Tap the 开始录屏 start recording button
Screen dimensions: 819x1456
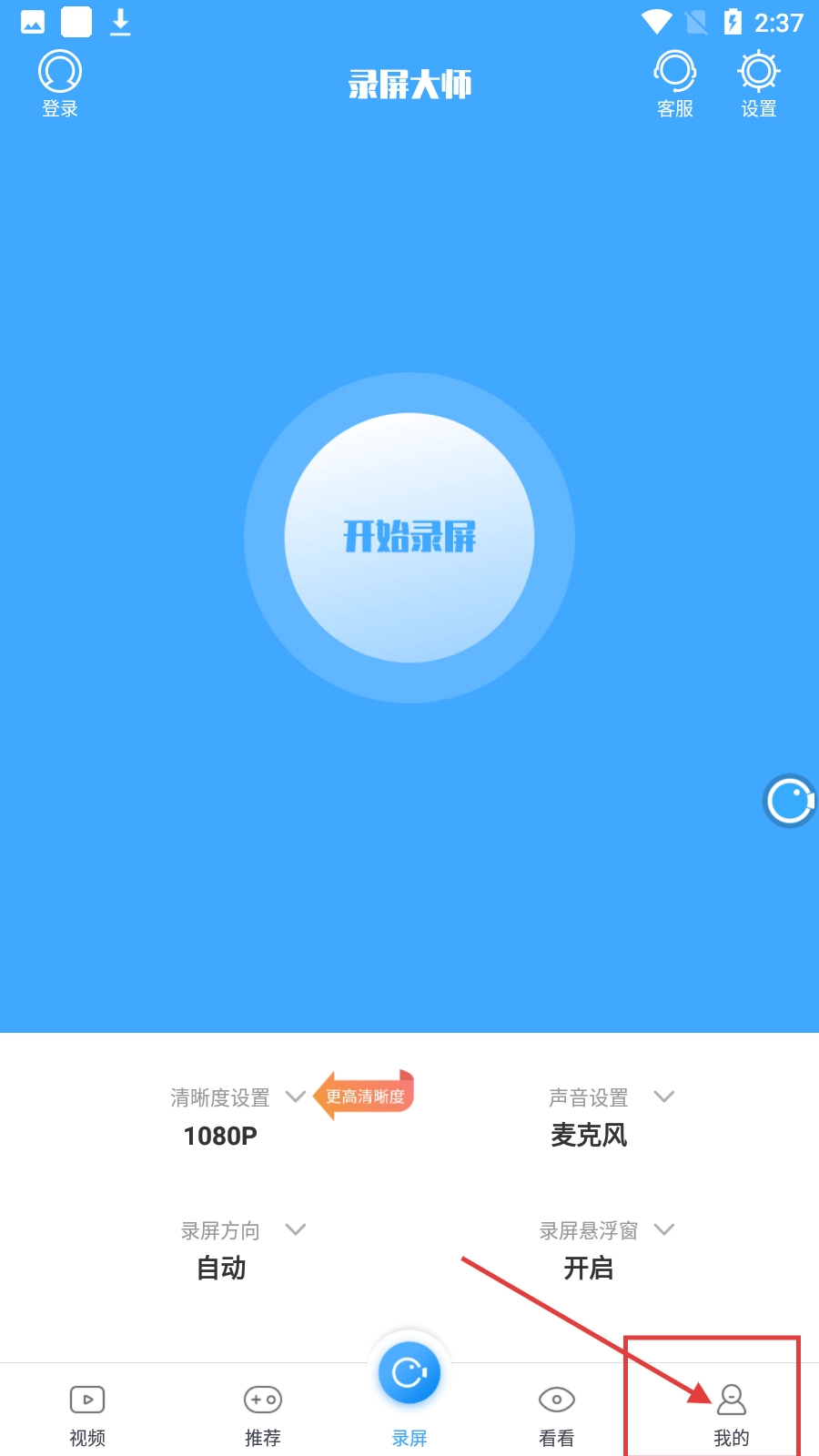pyautogui.click(x=409, y=537)
